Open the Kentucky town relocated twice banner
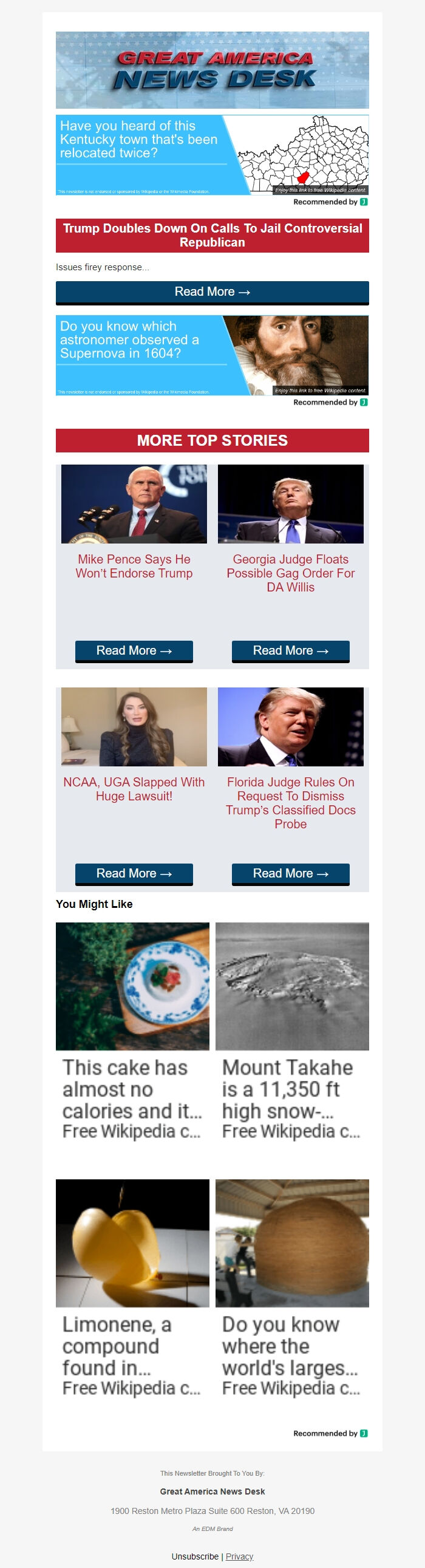This screenshot has width=425, height=1568. [x=212, y=155]
